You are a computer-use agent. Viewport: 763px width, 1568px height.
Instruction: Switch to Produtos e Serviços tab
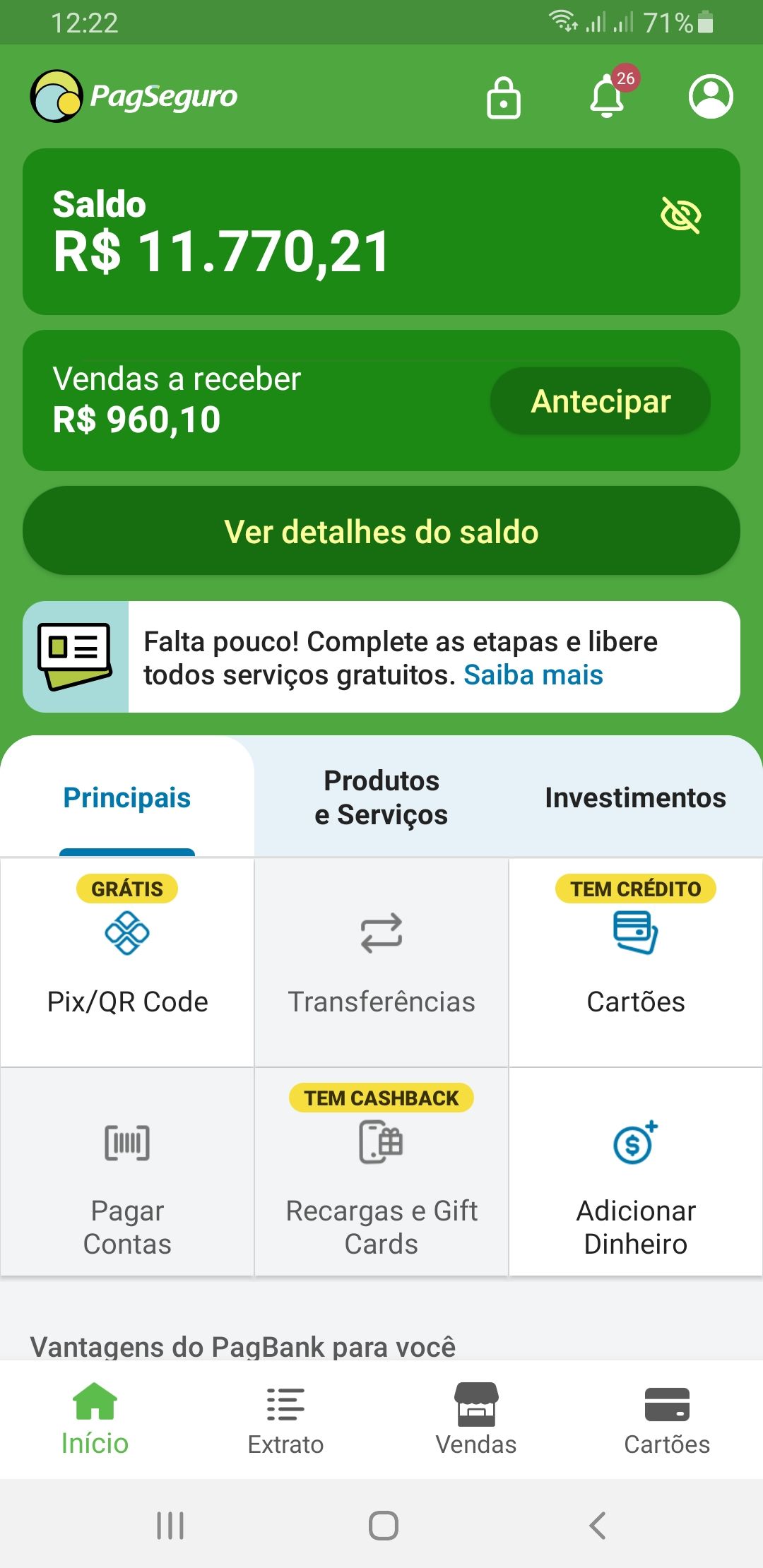point(381,798)
